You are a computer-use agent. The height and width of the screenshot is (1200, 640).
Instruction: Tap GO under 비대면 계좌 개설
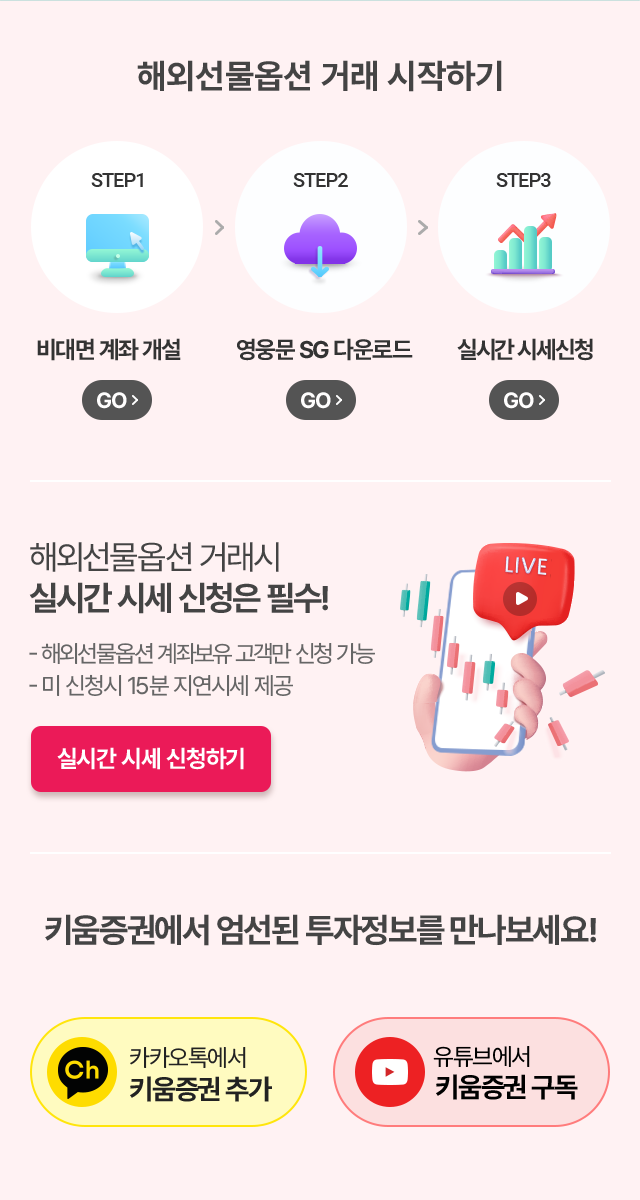(117, 400)
